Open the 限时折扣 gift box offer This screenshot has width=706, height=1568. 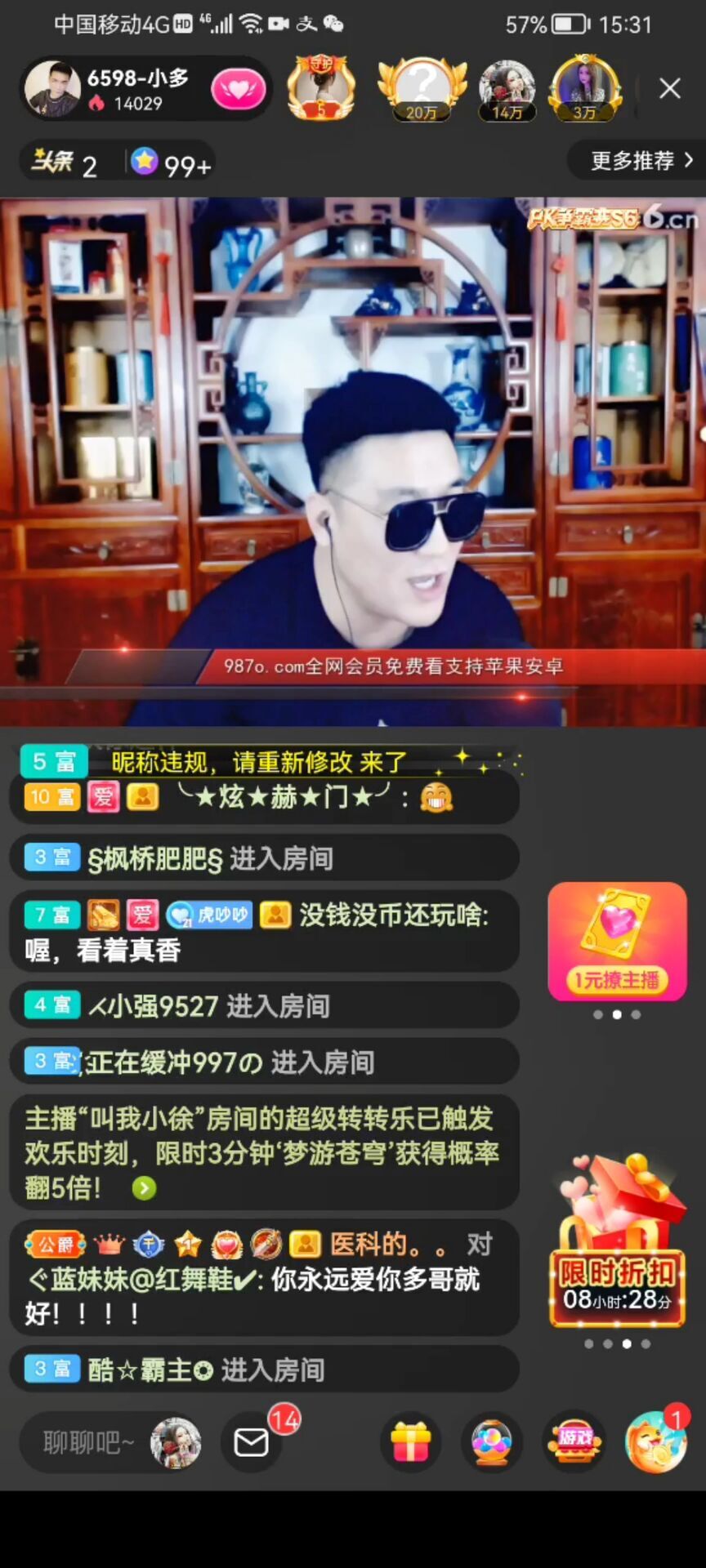point(617,1242)
